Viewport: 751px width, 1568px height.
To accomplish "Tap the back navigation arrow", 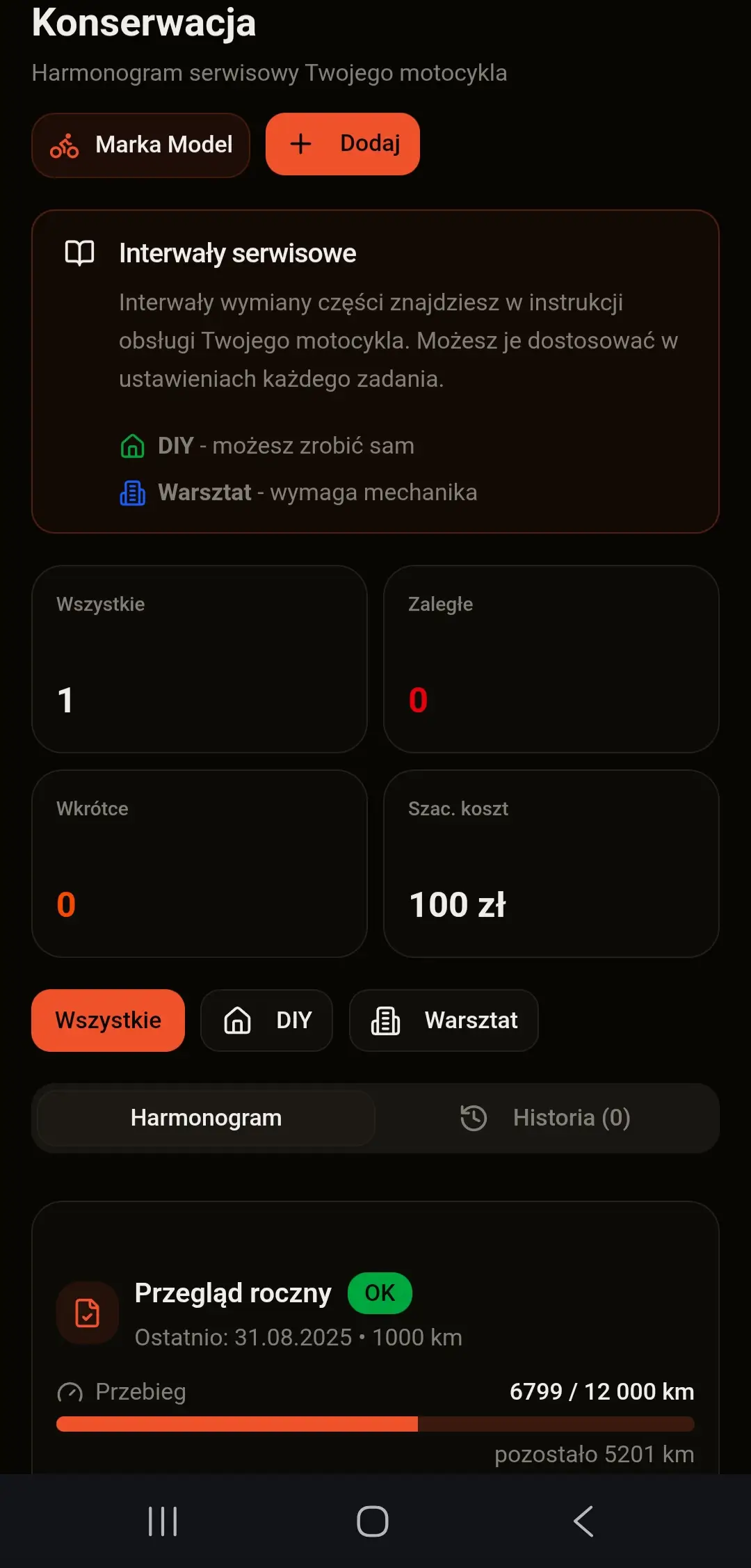I will 583,1521.
